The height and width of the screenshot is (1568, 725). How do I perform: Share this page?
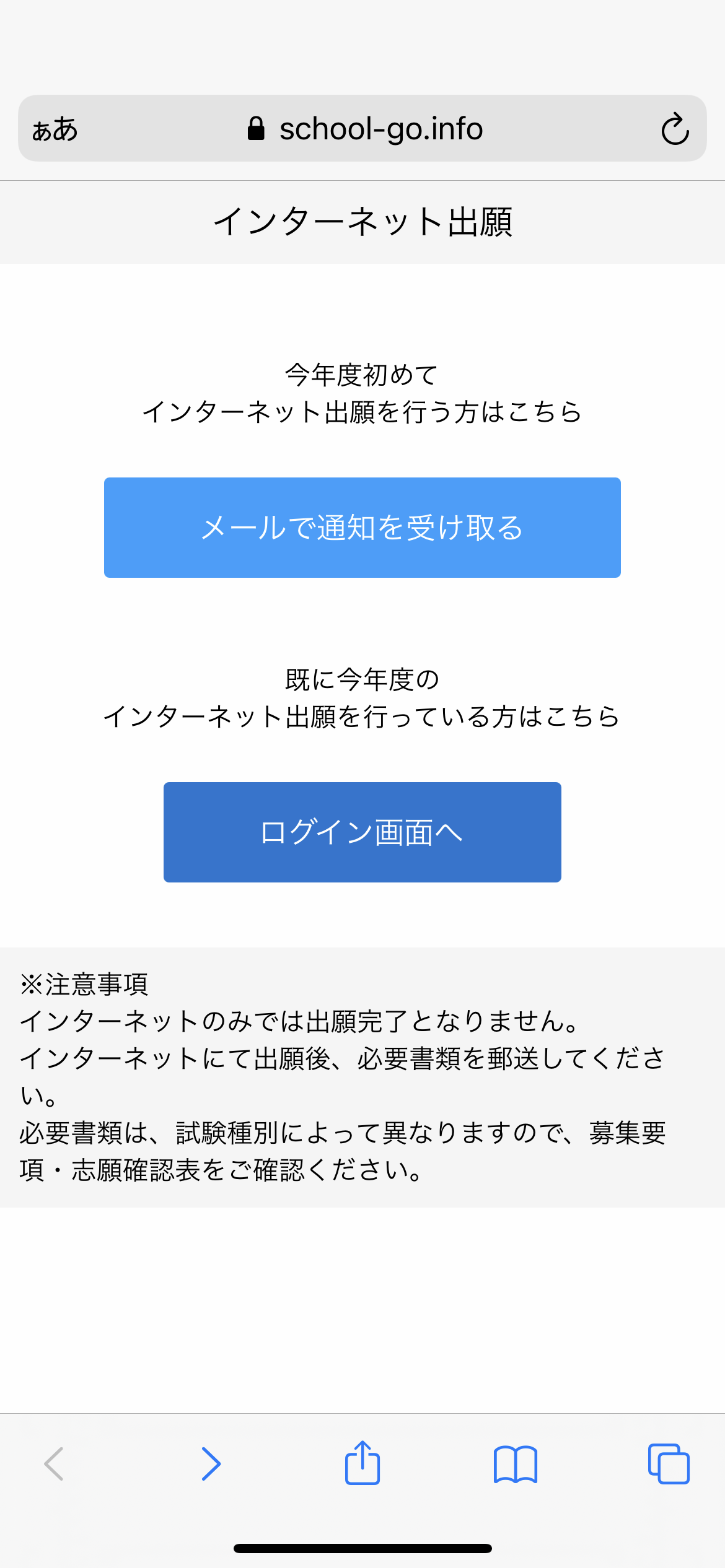pyautogui.click(x=362, y=1463)
